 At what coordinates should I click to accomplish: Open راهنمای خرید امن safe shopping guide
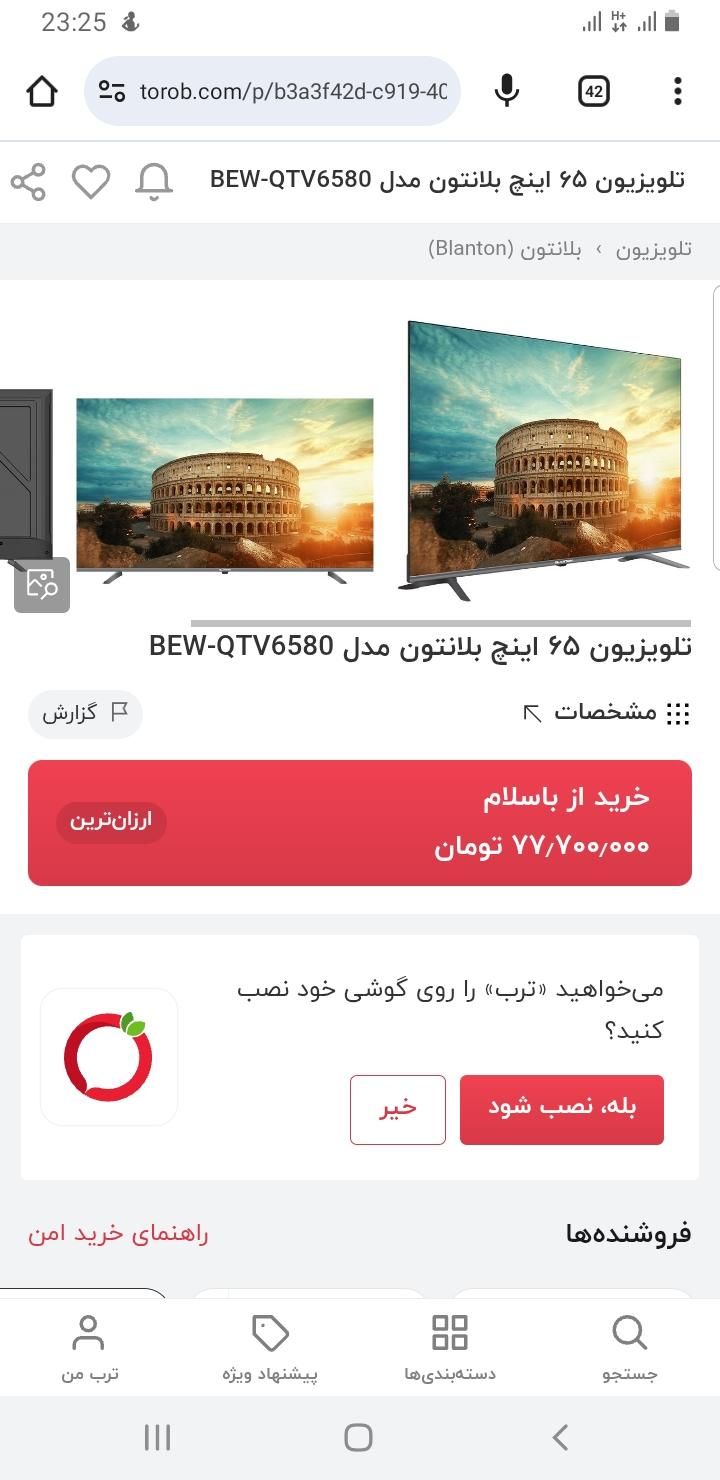(118, 1233)
